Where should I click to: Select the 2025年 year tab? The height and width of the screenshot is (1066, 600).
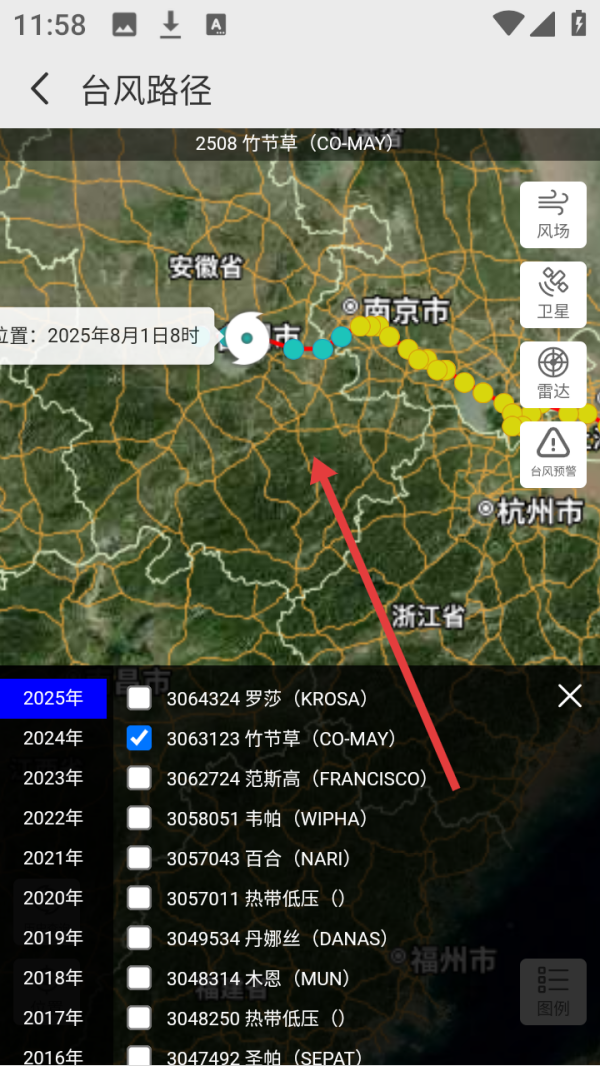[53, 698]
